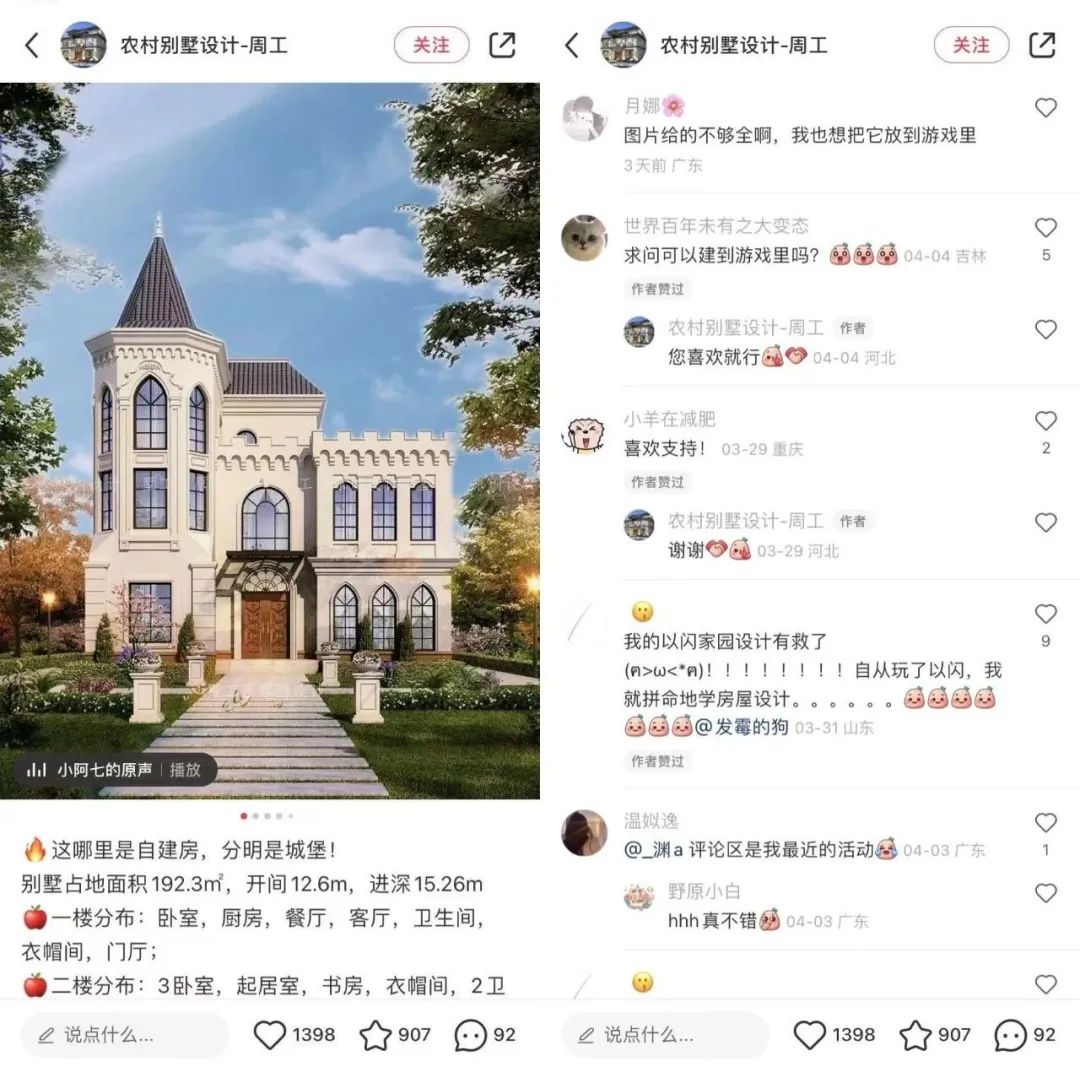Open 月娜's avatar
The image size is (1080, 1083).
pos(585,119)
